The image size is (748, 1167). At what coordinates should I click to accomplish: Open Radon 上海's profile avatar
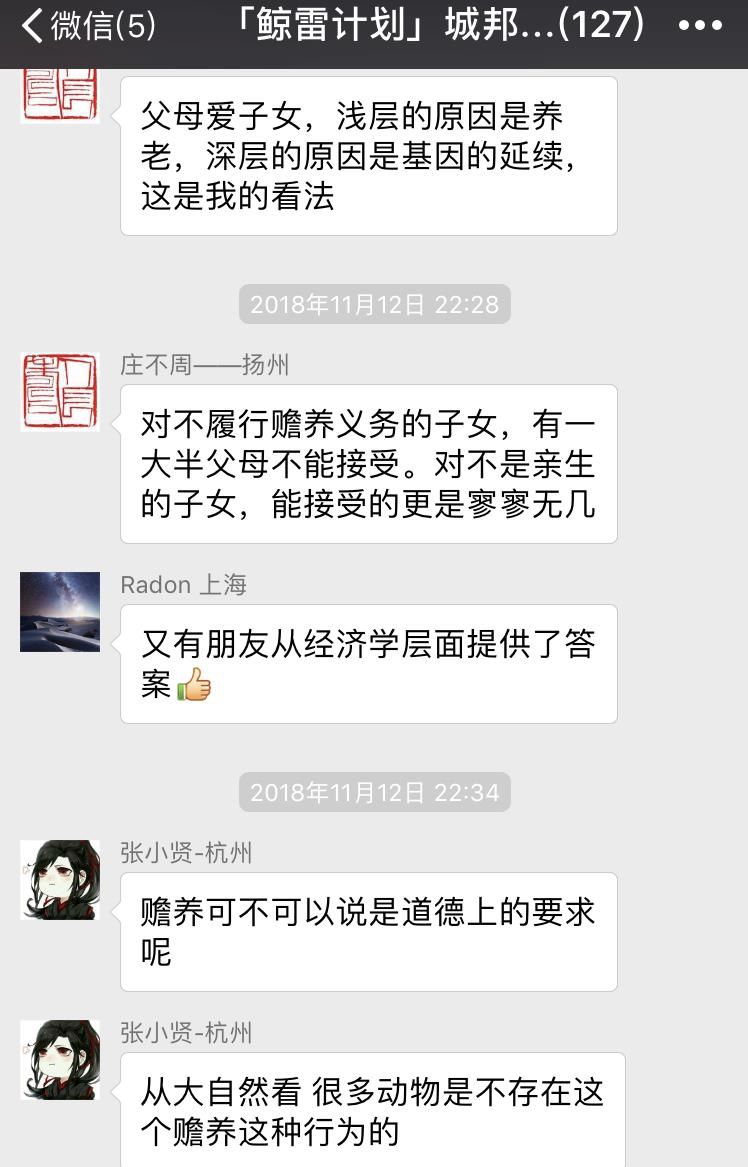pos(60,612)
